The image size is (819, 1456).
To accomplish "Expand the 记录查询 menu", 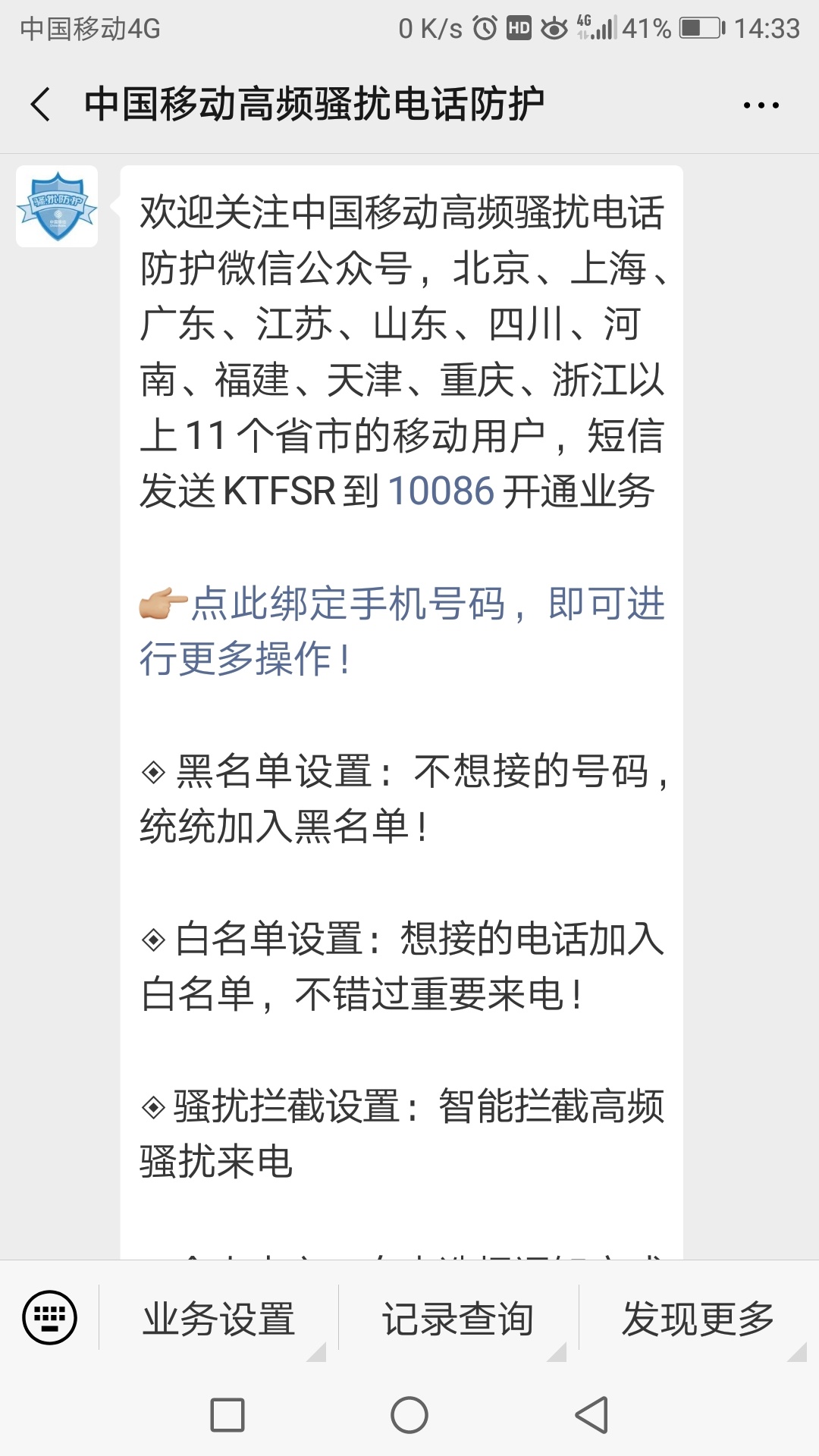I will [458, 1318].
